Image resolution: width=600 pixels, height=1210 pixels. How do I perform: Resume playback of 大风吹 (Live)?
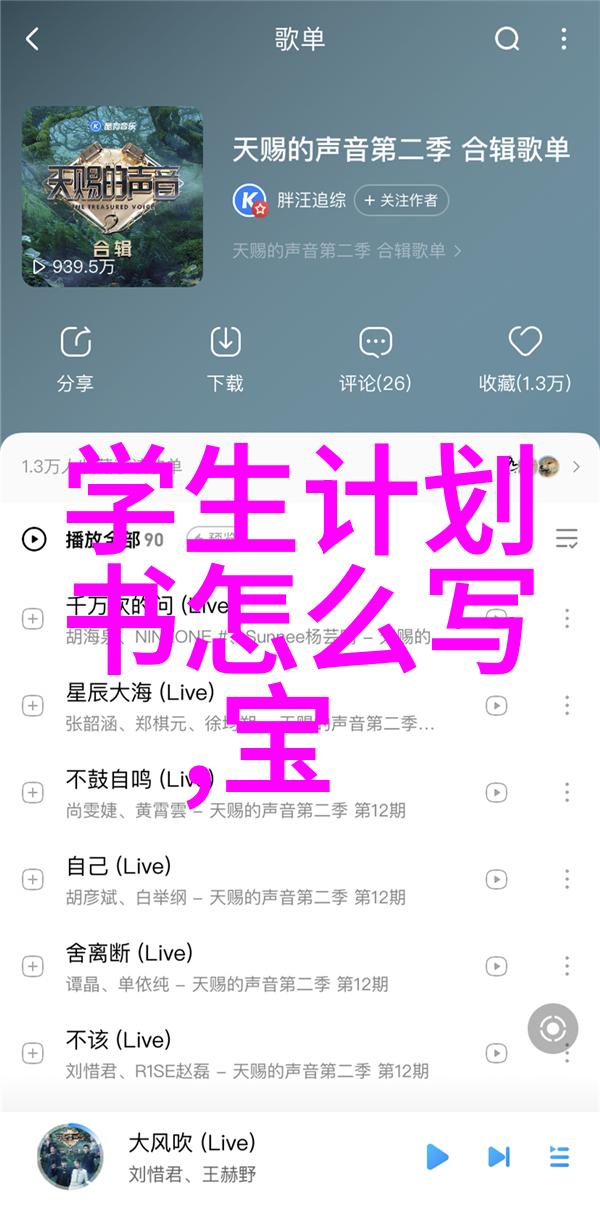point(437,1157)
